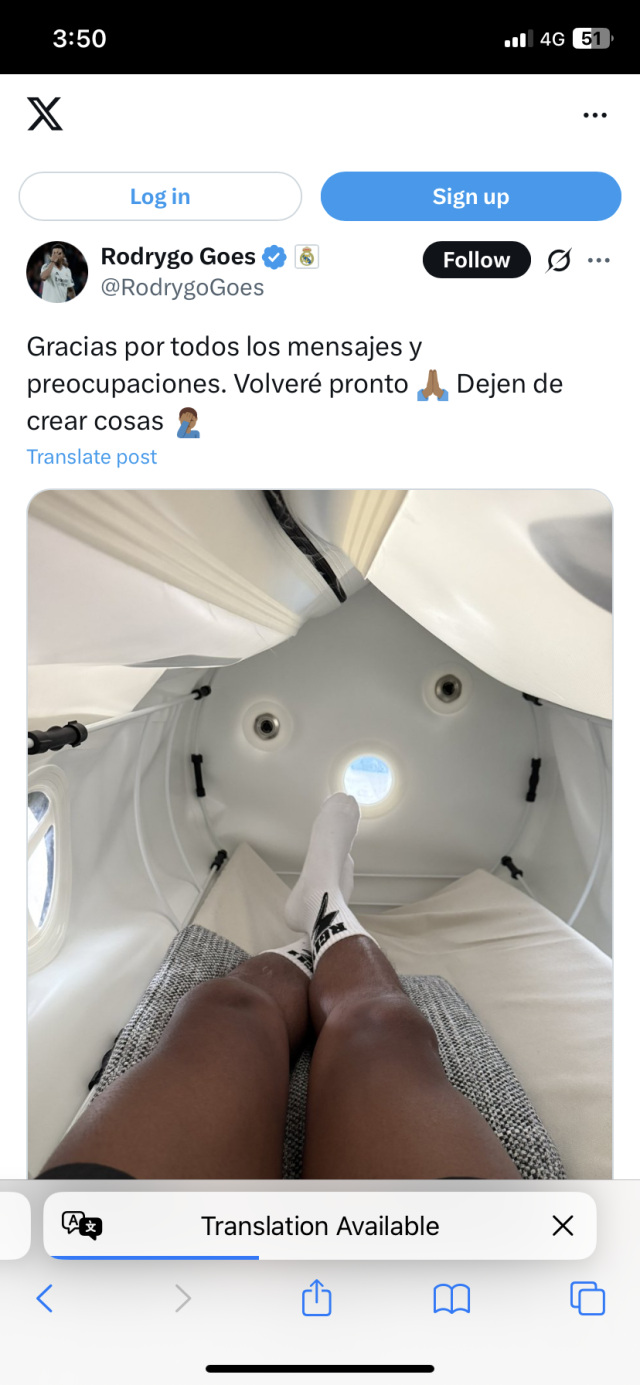Tap the Log in button
This screenshot has height=1385, width=640.
[160, 196]
